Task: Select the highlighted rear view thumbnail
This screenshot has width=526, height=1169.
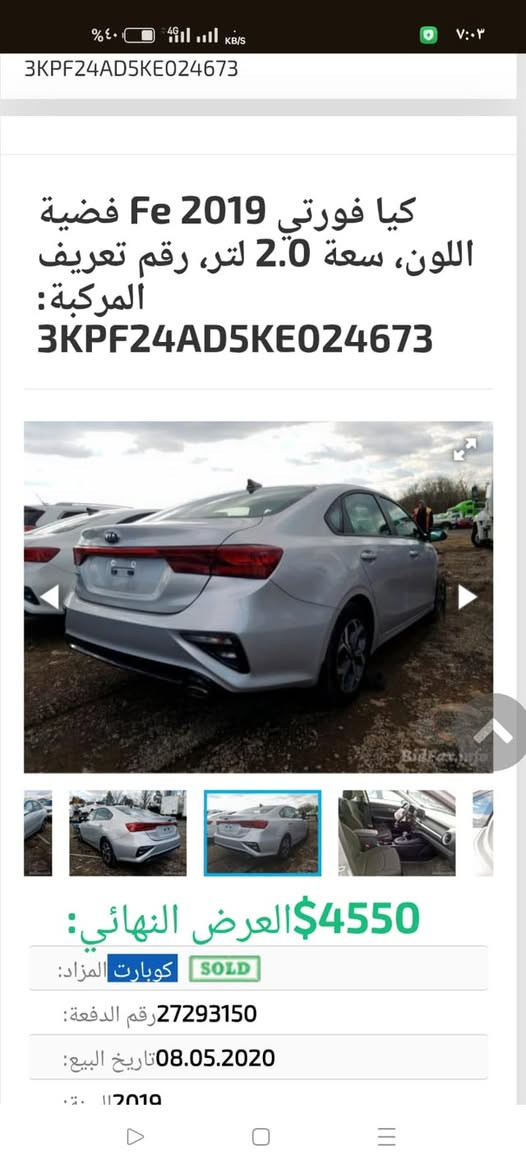Action: click(x=263, y=833)
